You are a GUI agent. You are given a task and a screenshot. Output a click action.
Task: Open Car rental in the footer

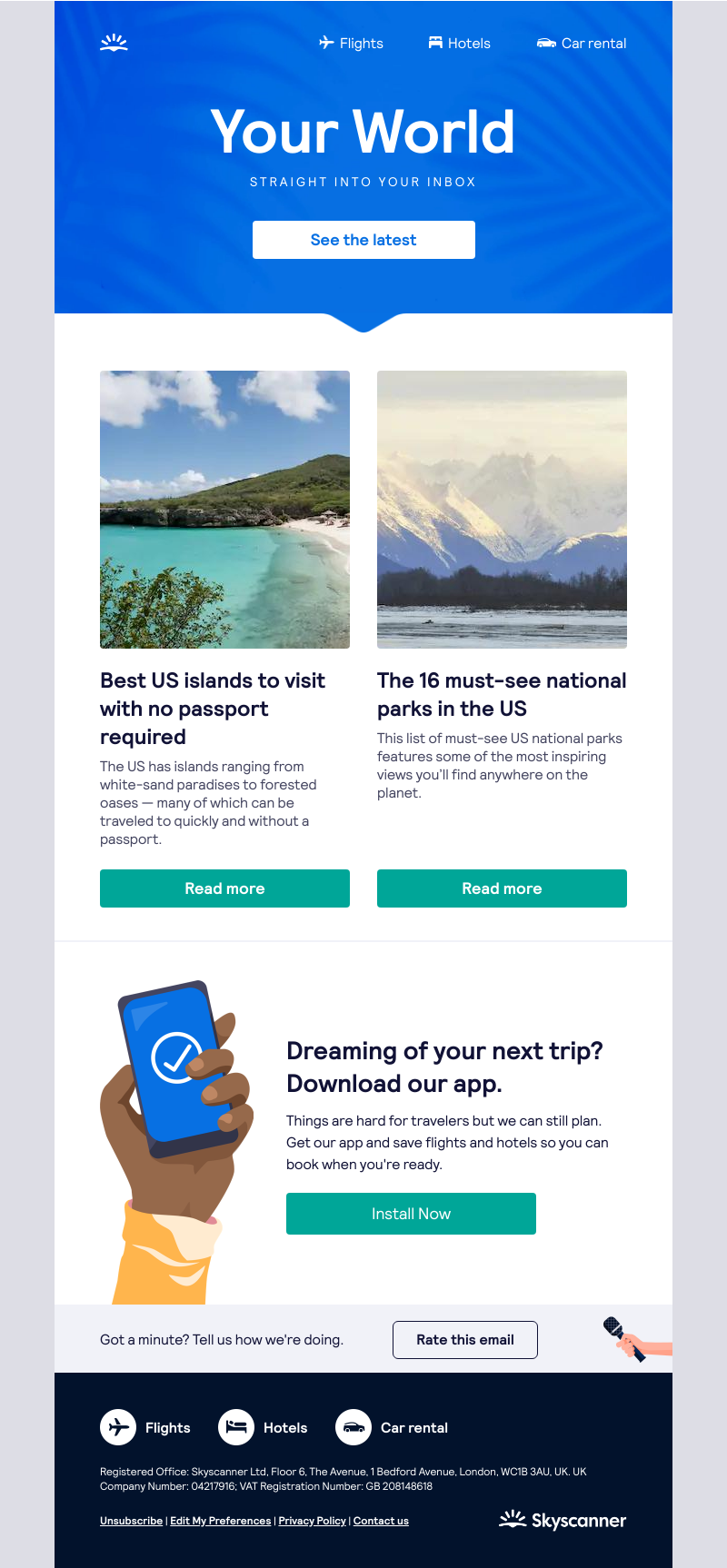tap(393, 1427)
